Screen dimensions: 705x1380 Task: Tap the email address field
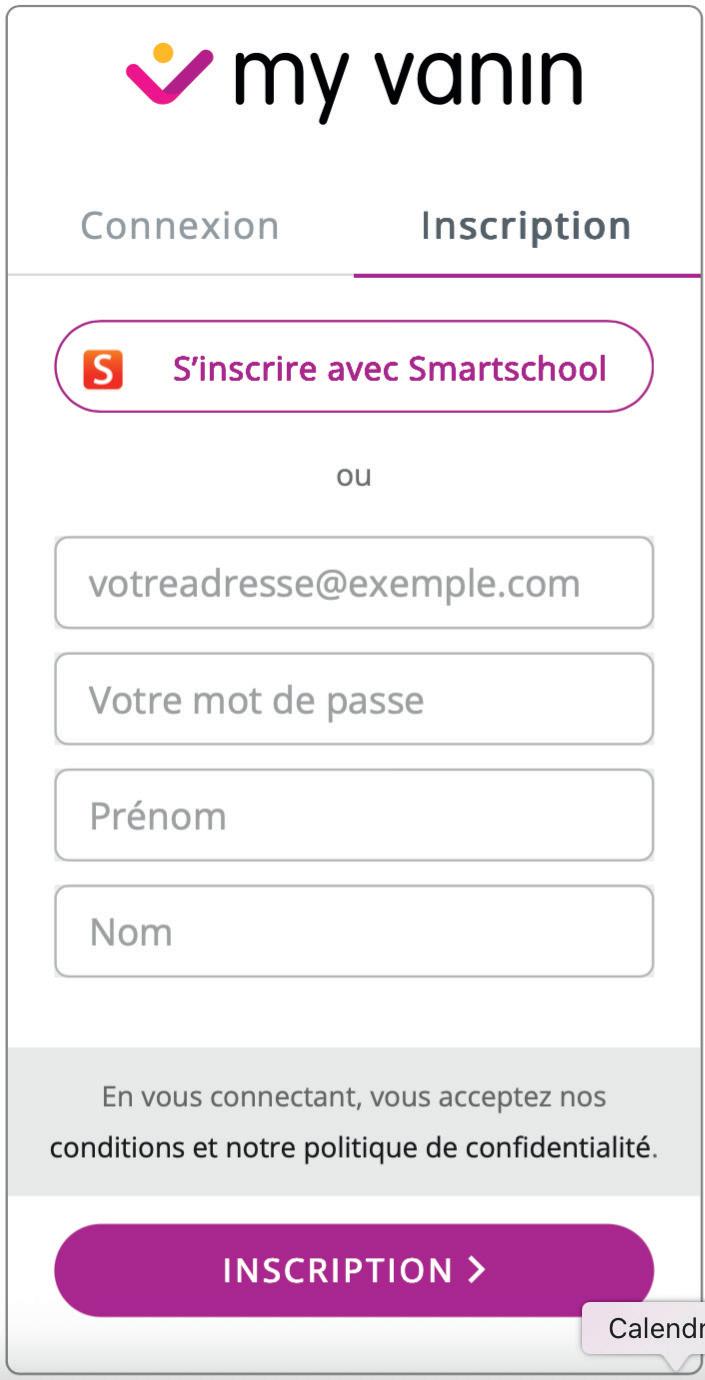[x=354, y=583]
